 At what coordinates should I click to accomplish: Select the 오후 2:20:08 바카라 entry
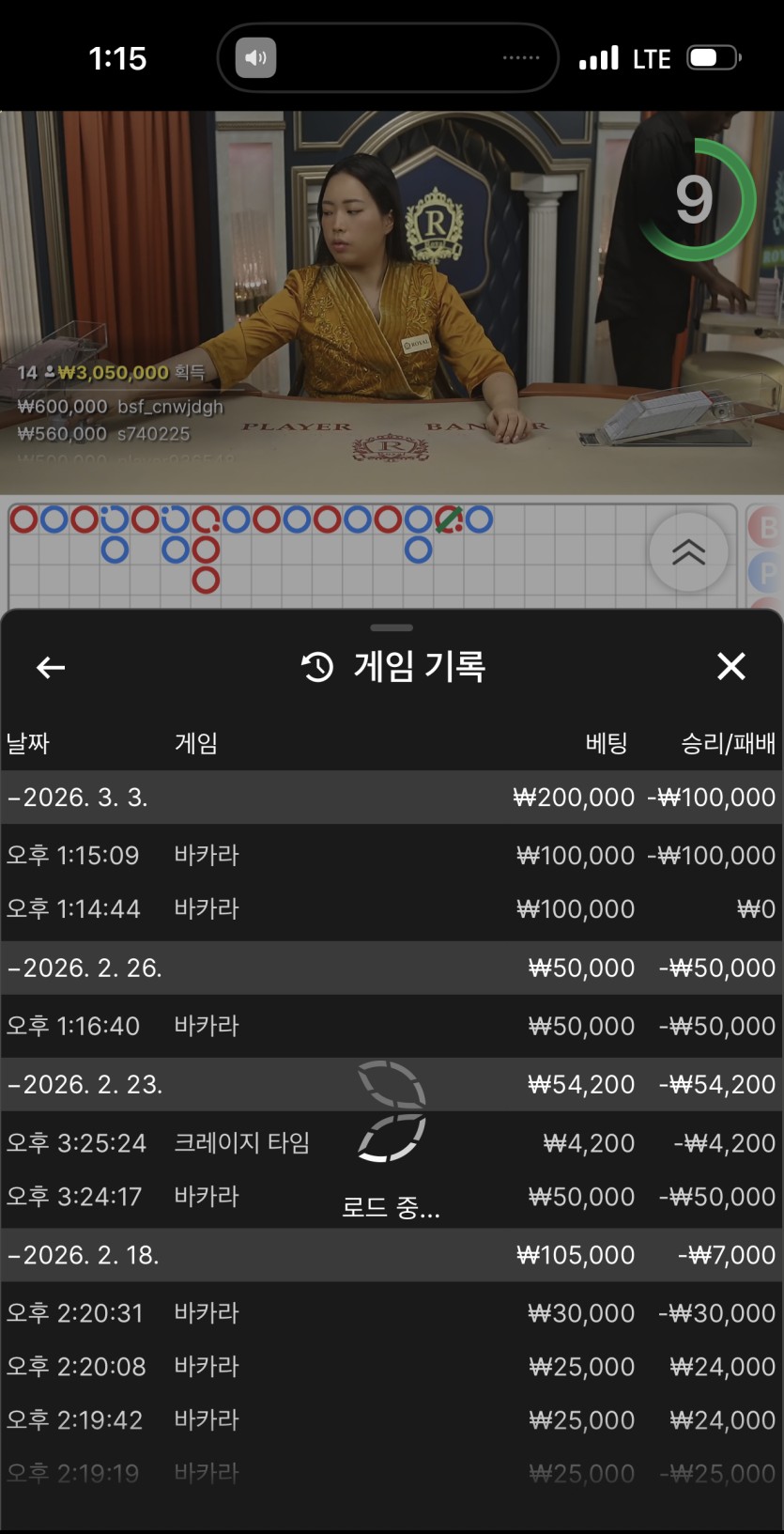coord(391,1367)
